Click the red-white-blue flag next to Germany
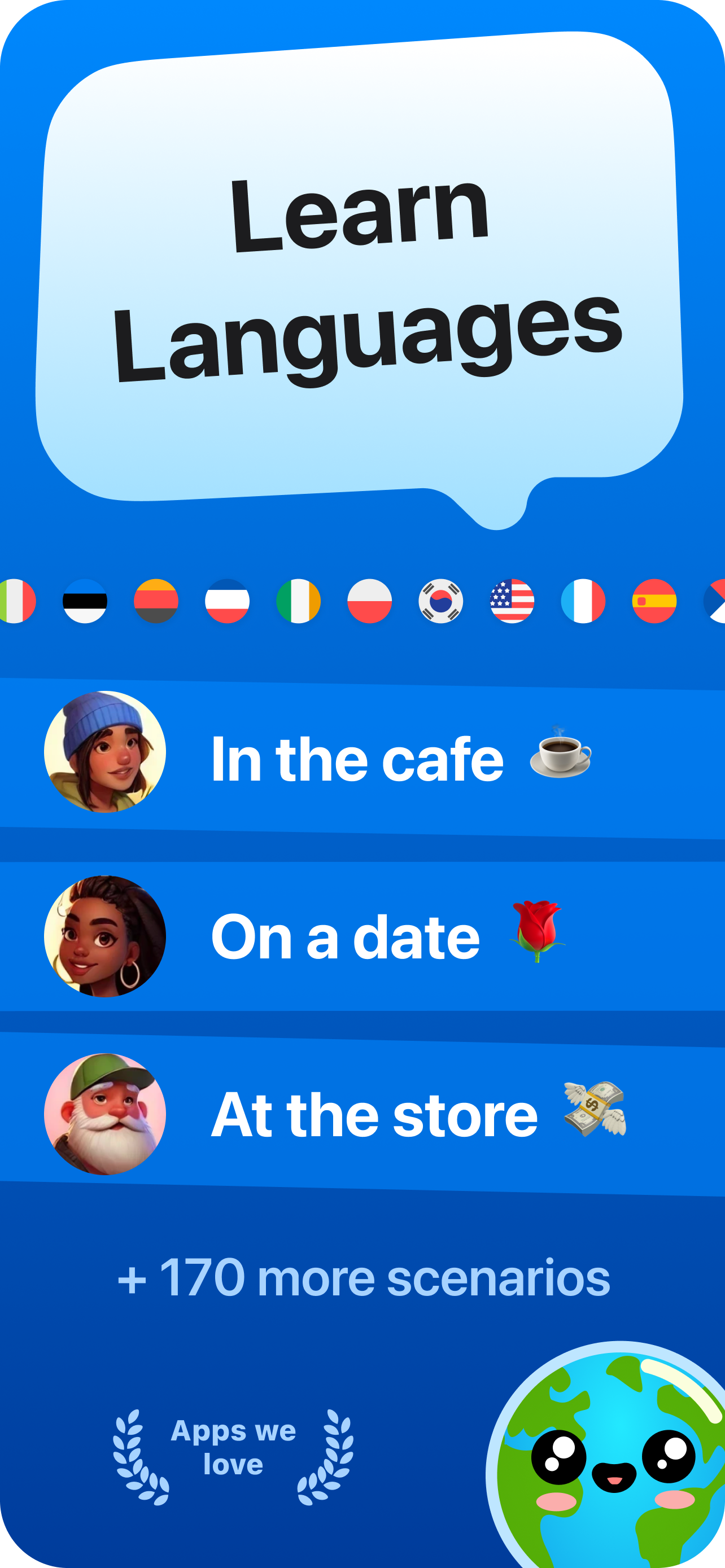 [229, 604]
